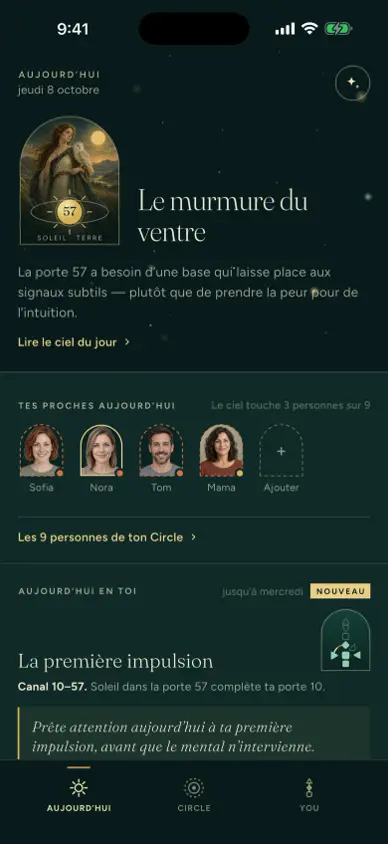
Task: Go to the You tab
Action: click(309, 796)
